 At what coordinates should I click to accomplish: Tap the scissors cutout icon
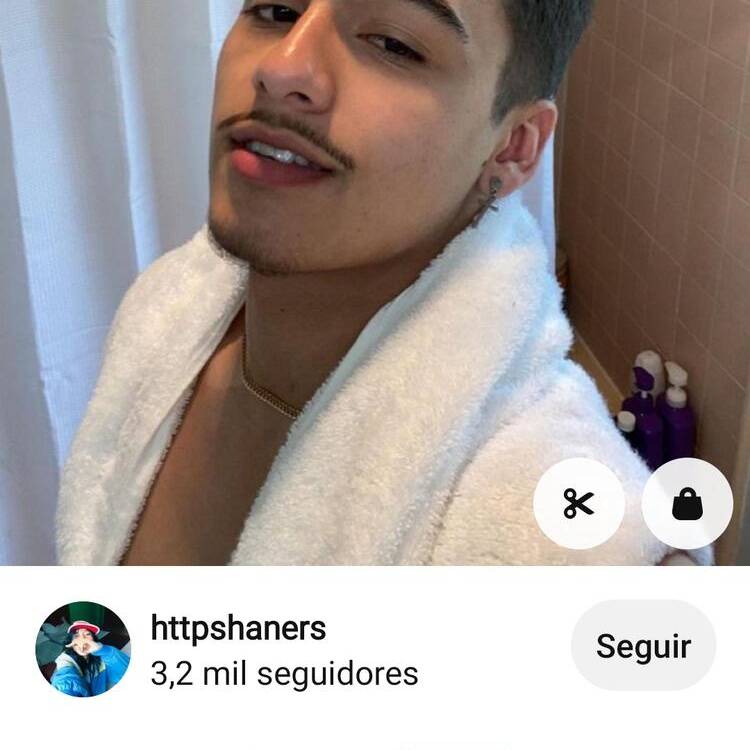coord(578,504)
